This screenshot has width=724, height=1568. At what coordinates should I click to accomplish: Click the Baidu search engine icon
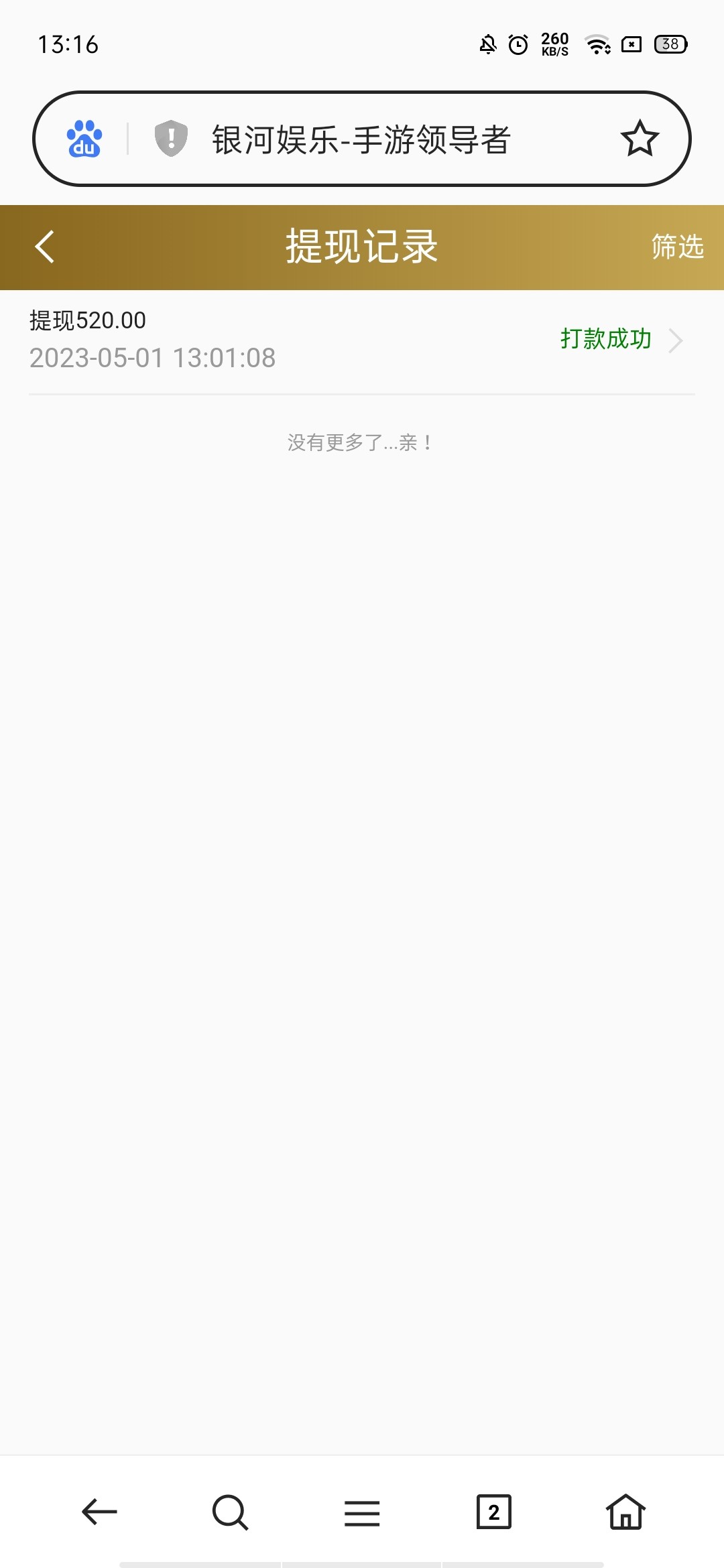82,139
